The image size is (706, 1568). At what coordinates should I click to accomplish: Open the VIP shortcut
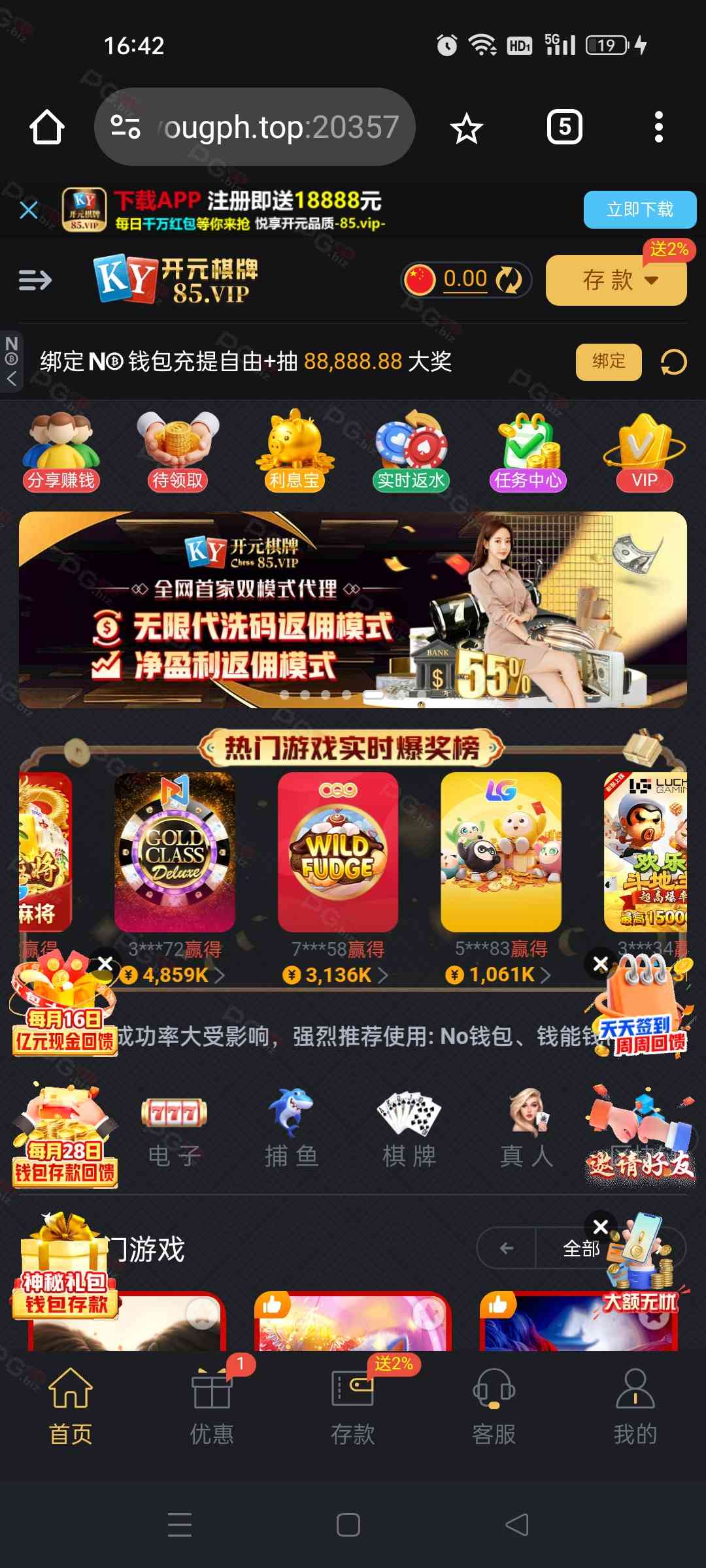pyautogui.click(x=644, y=451)
